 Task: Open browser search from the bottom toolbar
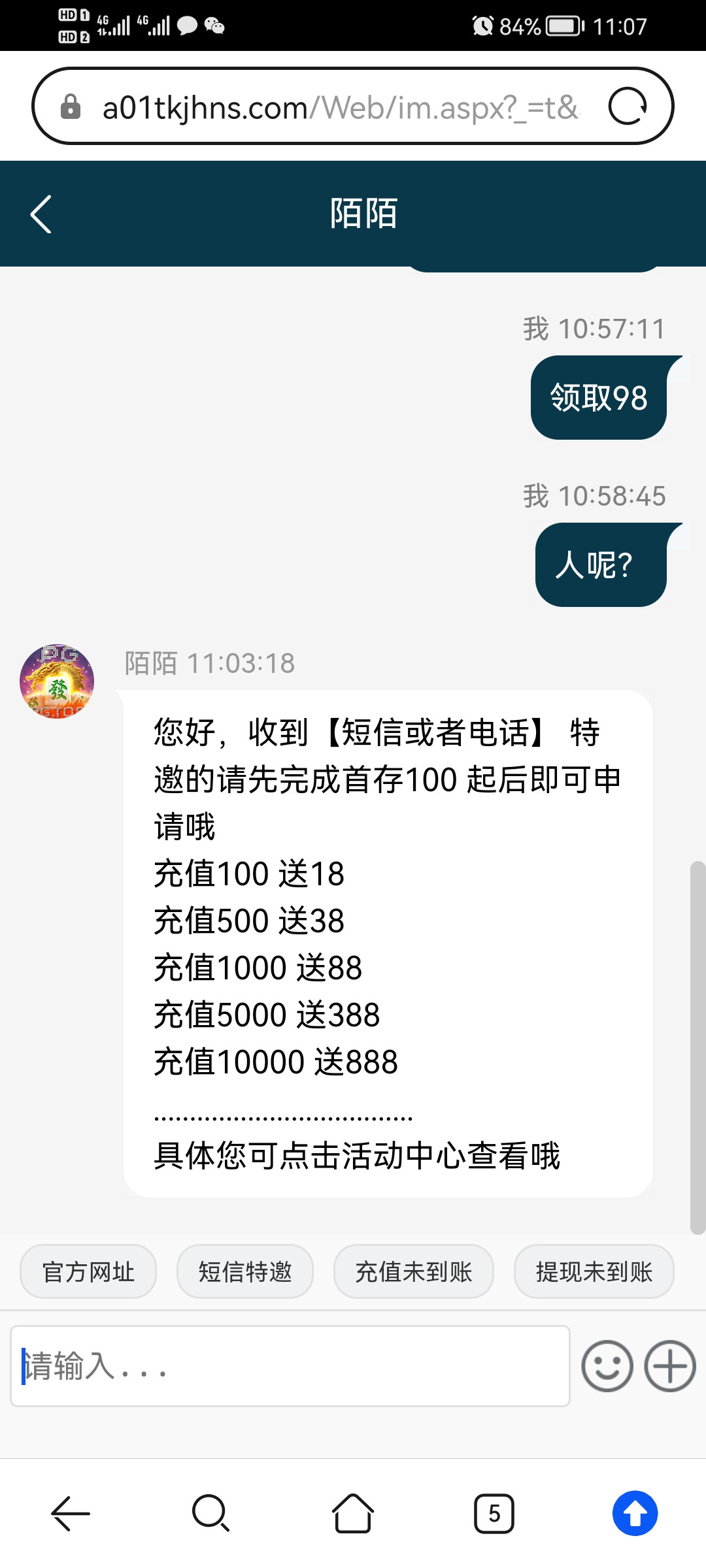click(210, 1513)
